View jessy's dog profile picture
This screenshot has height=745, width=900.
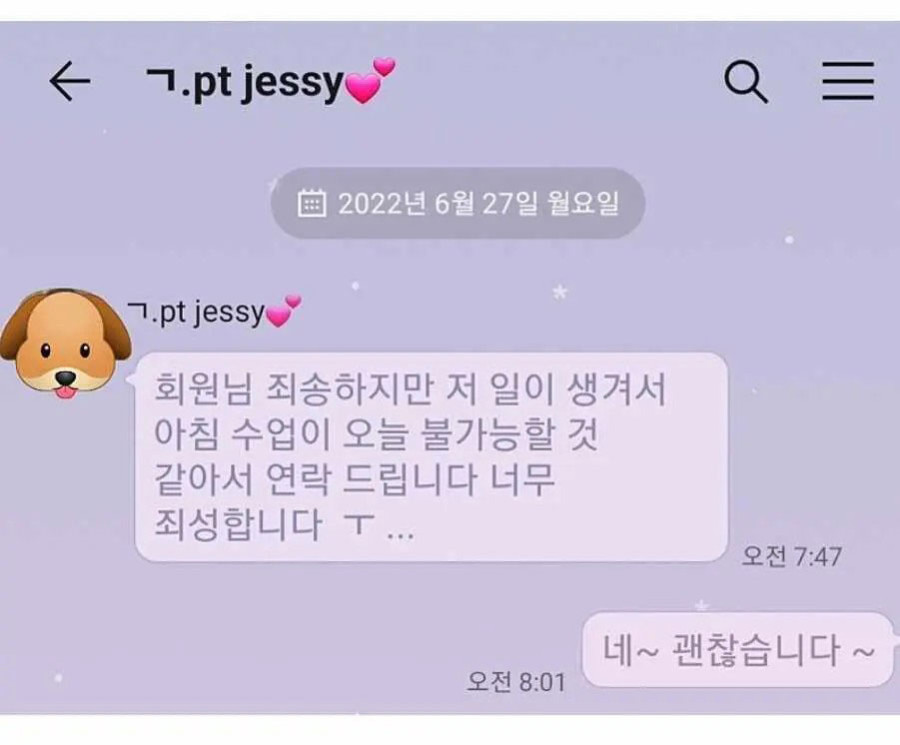click(x=65, y=345)
